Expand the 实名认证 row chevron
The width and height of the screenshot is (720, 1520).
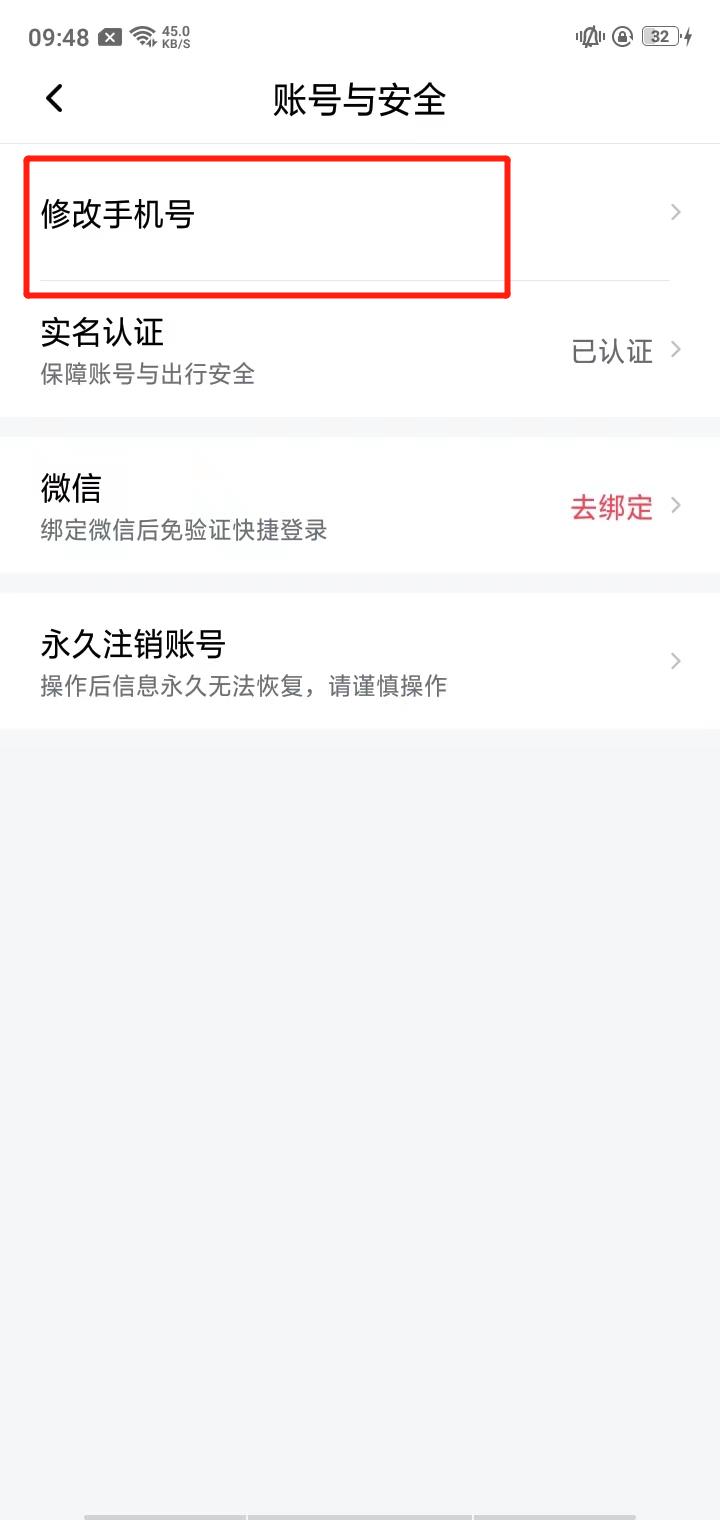[x=675, y=351]
